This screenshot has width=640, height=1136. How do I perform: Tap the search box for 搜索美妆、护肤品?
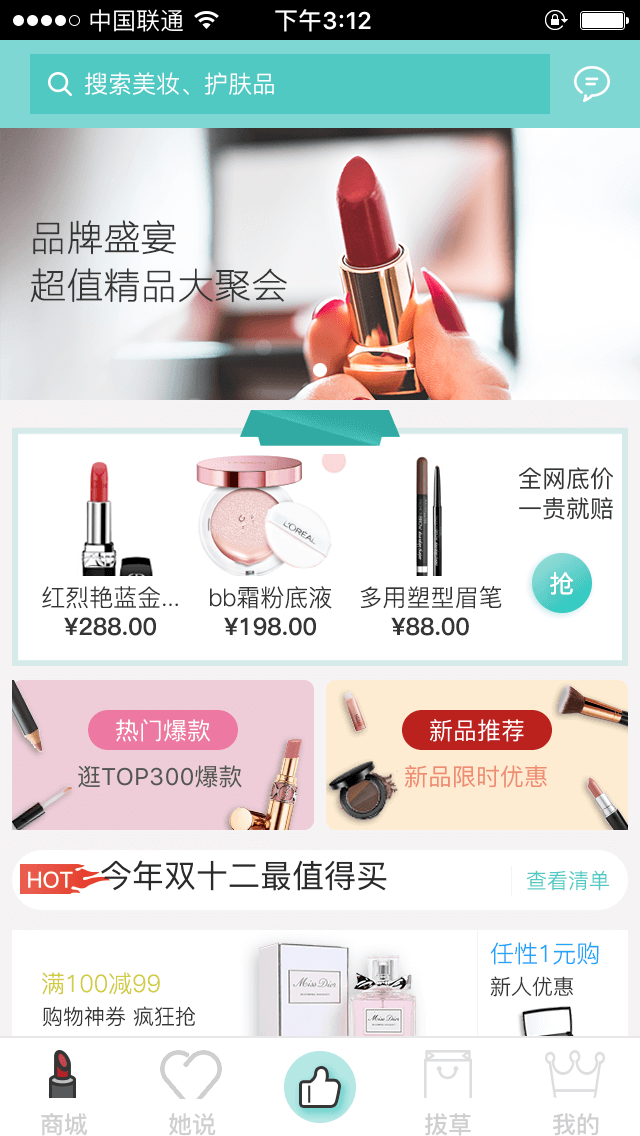(x=289, y=84)
